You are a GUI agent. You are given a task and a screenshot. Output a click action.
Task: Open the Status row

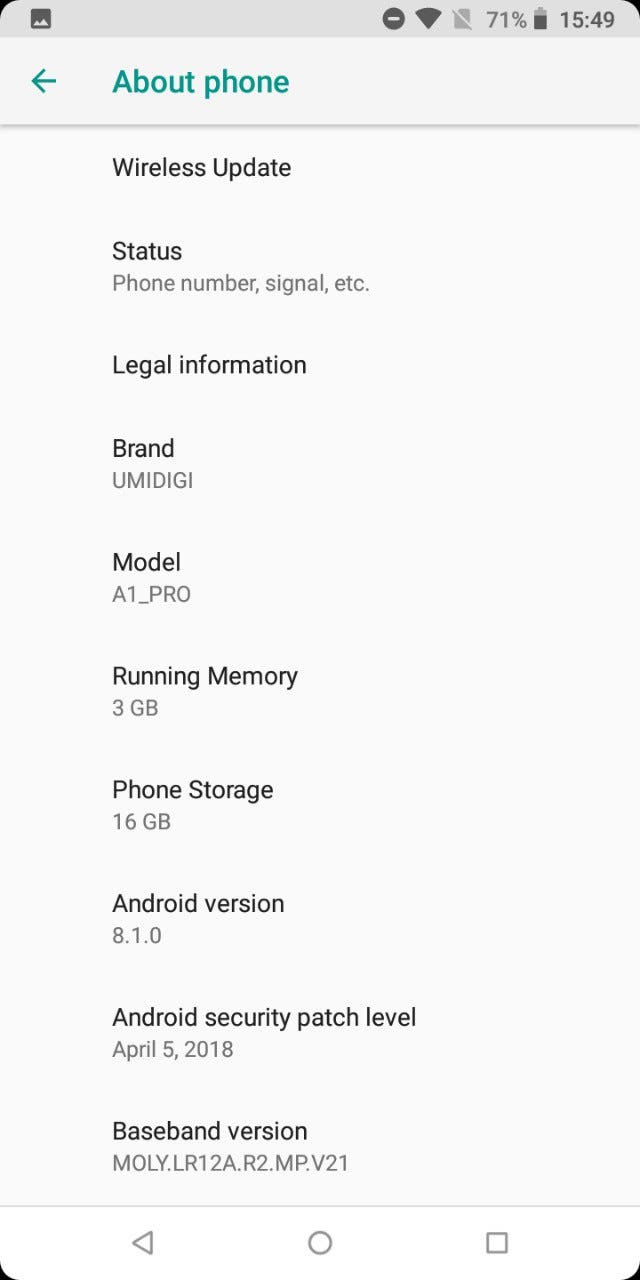(x=320, y=266)
